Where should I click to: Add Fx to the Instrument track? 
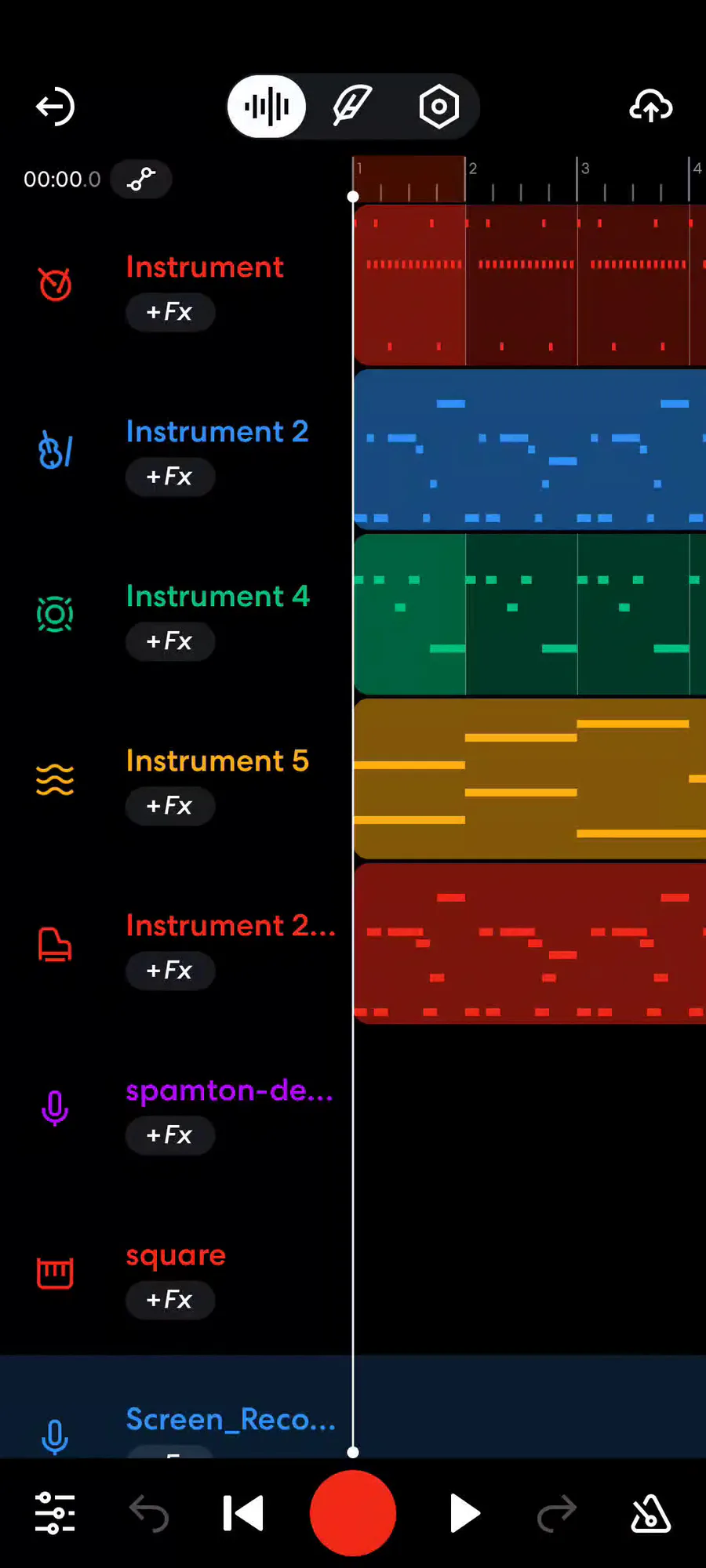point(169,312)
